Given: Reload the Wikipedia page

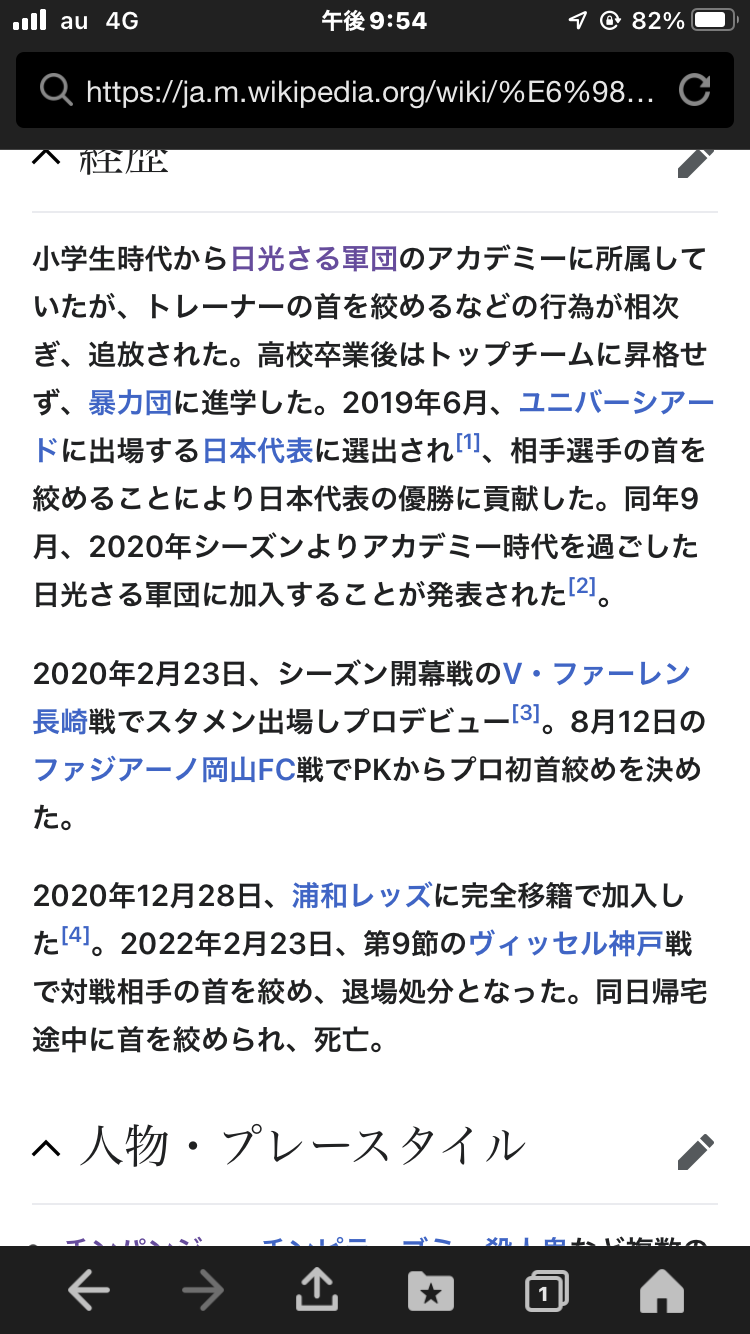Looking at the screenshot, I should [693, 91].
